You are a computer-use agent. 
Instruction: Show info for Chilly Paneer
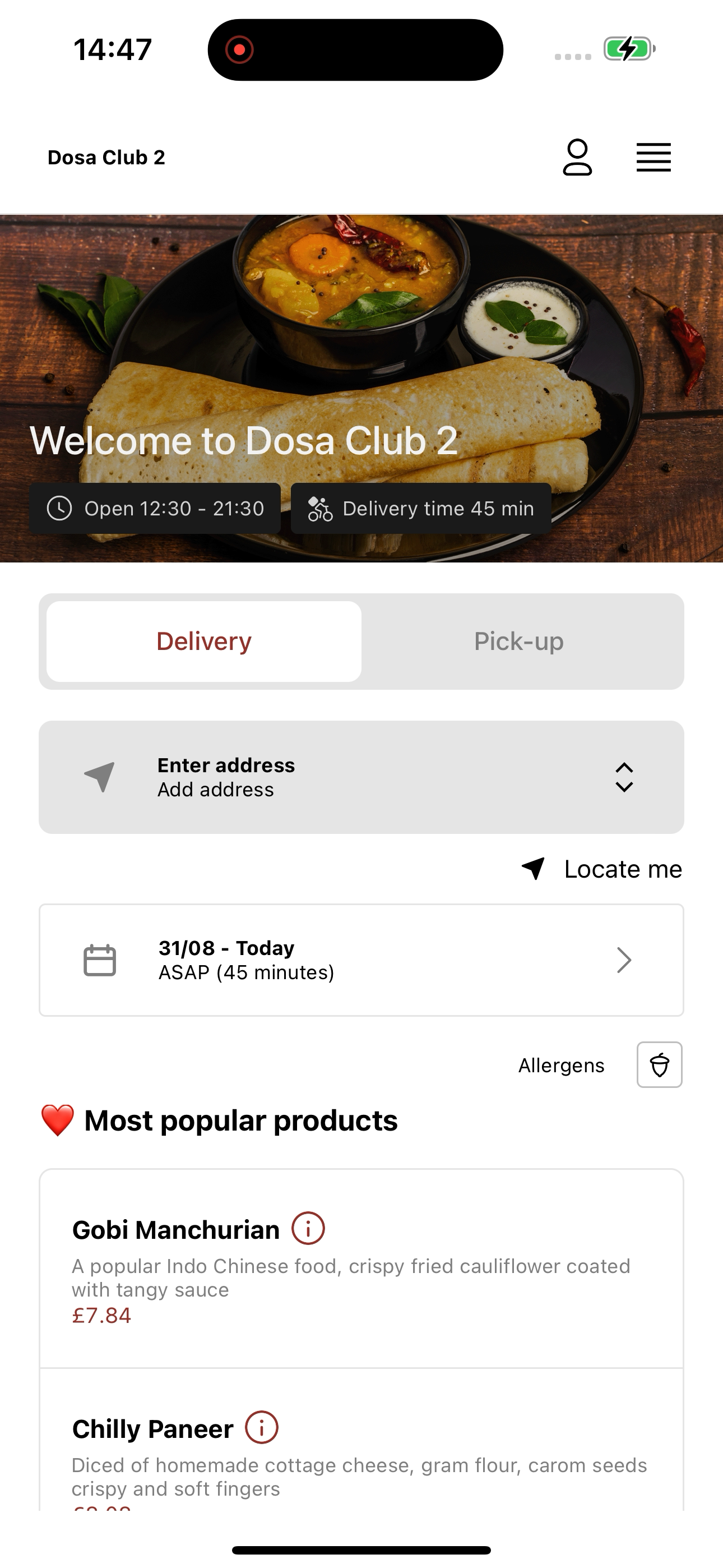pyautogui.click(x=262, y=1427)
